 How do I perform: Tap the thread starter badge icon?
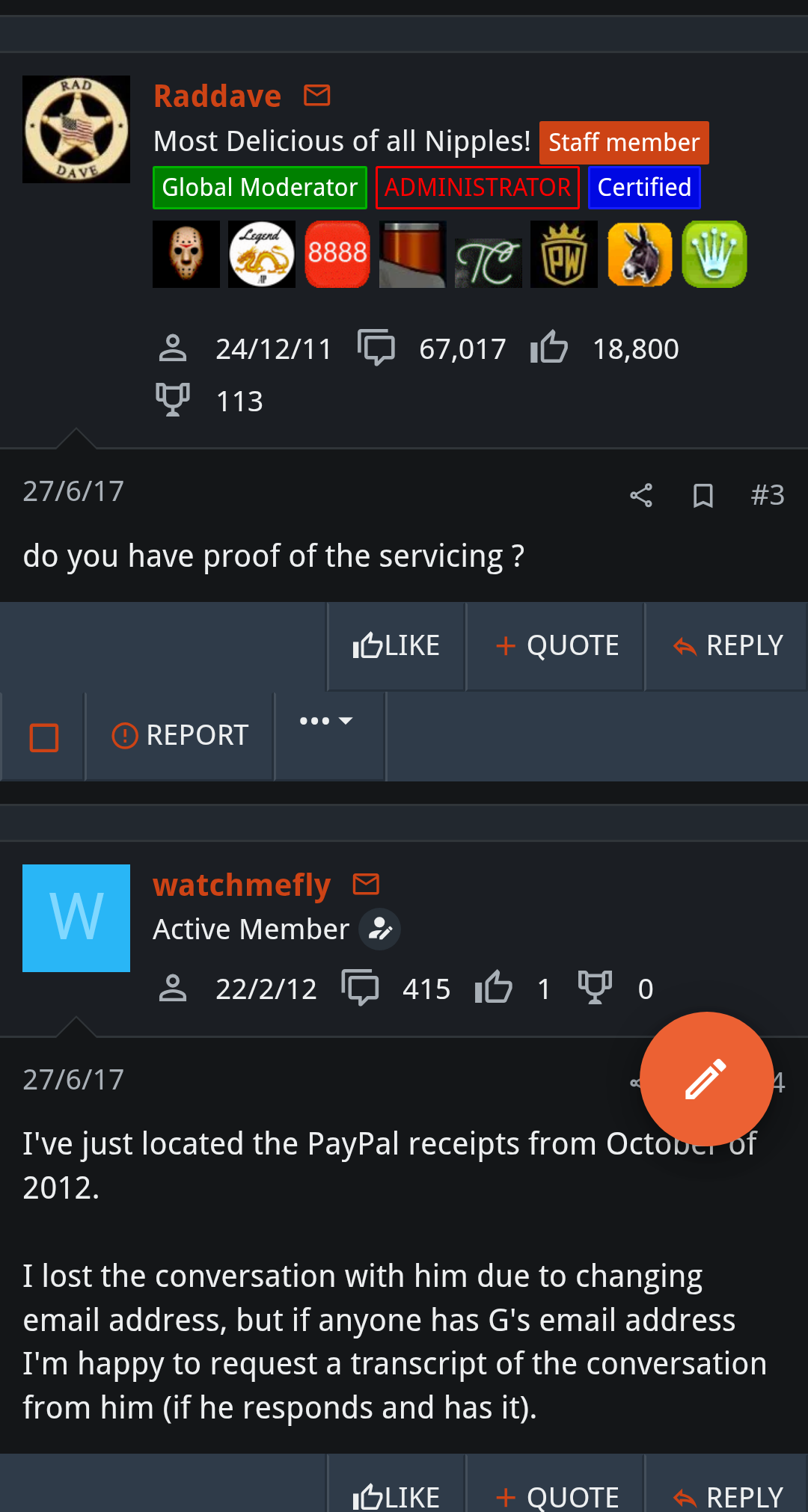pyautogui.click(x=380, y=929)
